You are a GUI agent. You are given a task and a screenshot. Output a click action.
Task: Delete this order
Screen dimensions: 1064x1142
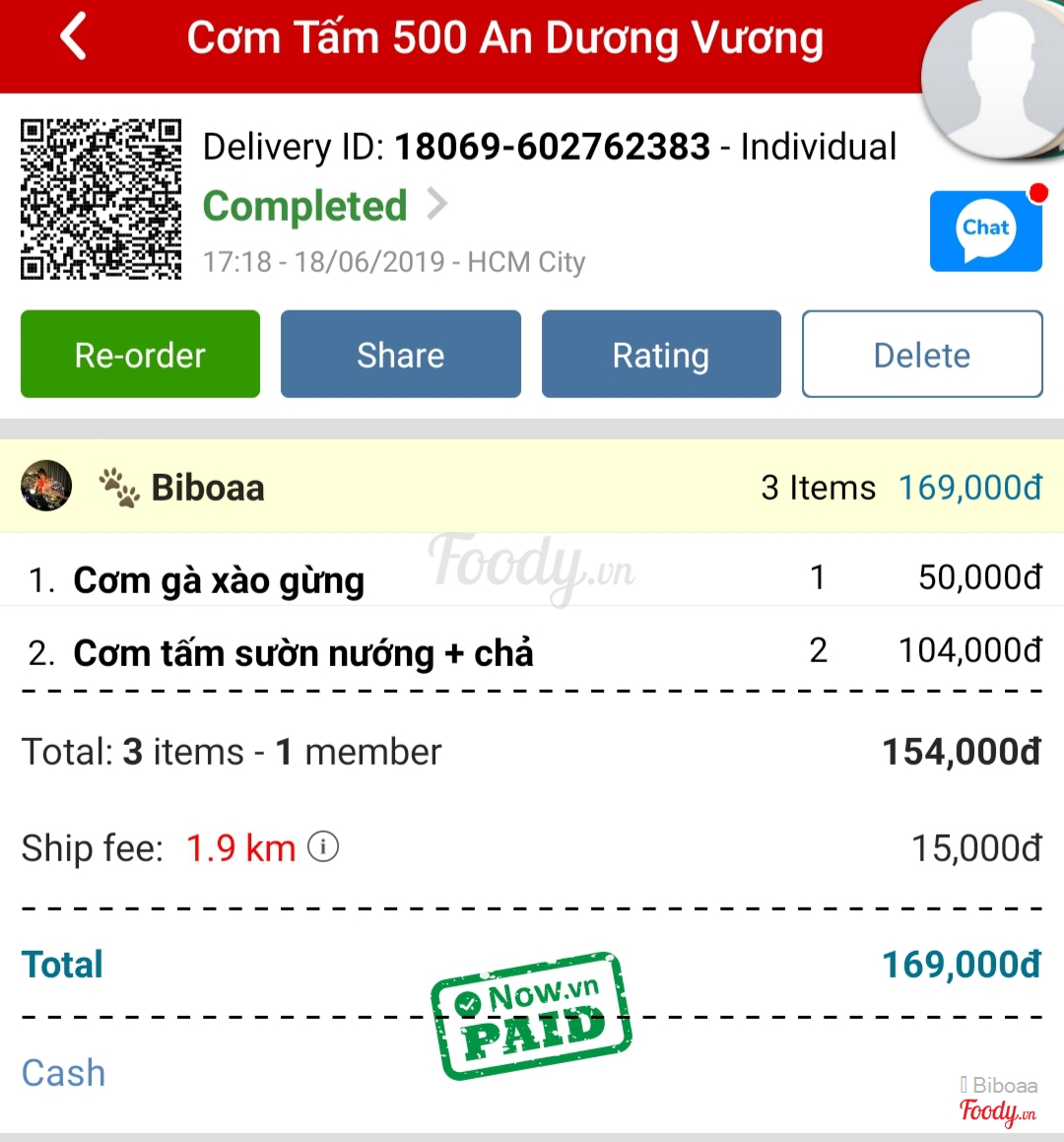coord(921,355)
